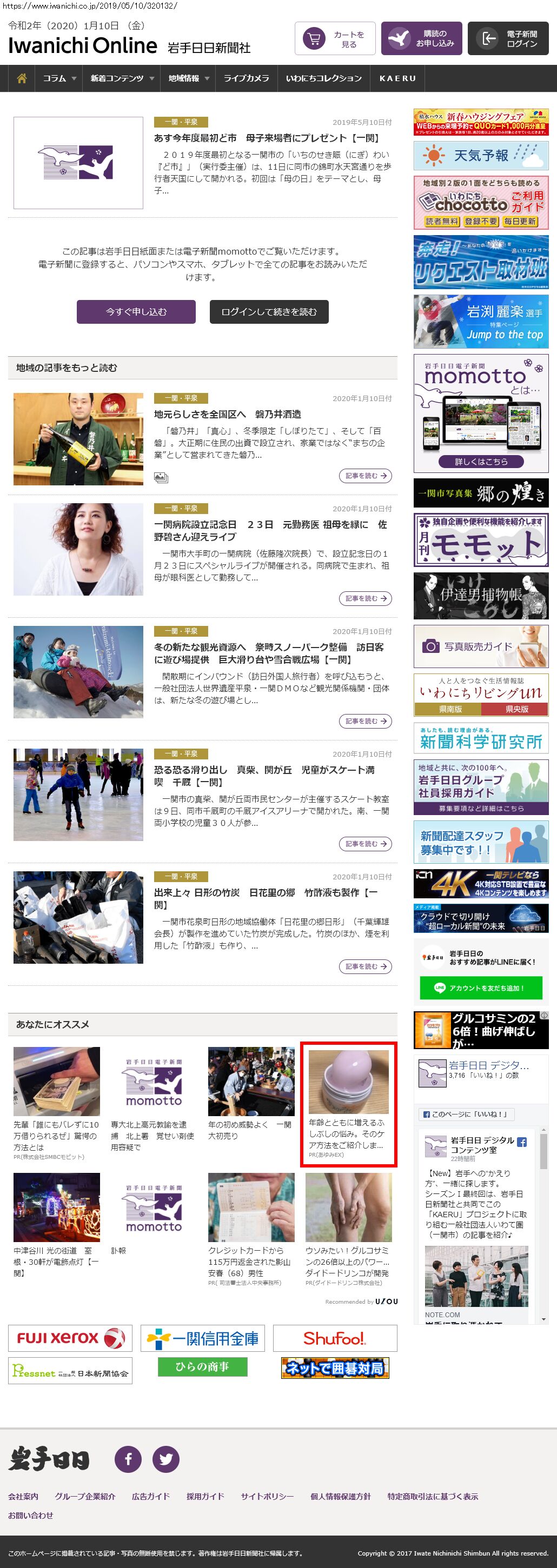The height and width of the screenshot is (1568, 557).
Task: Select ログインして続きを読む
Action: (x=268, y=312)
